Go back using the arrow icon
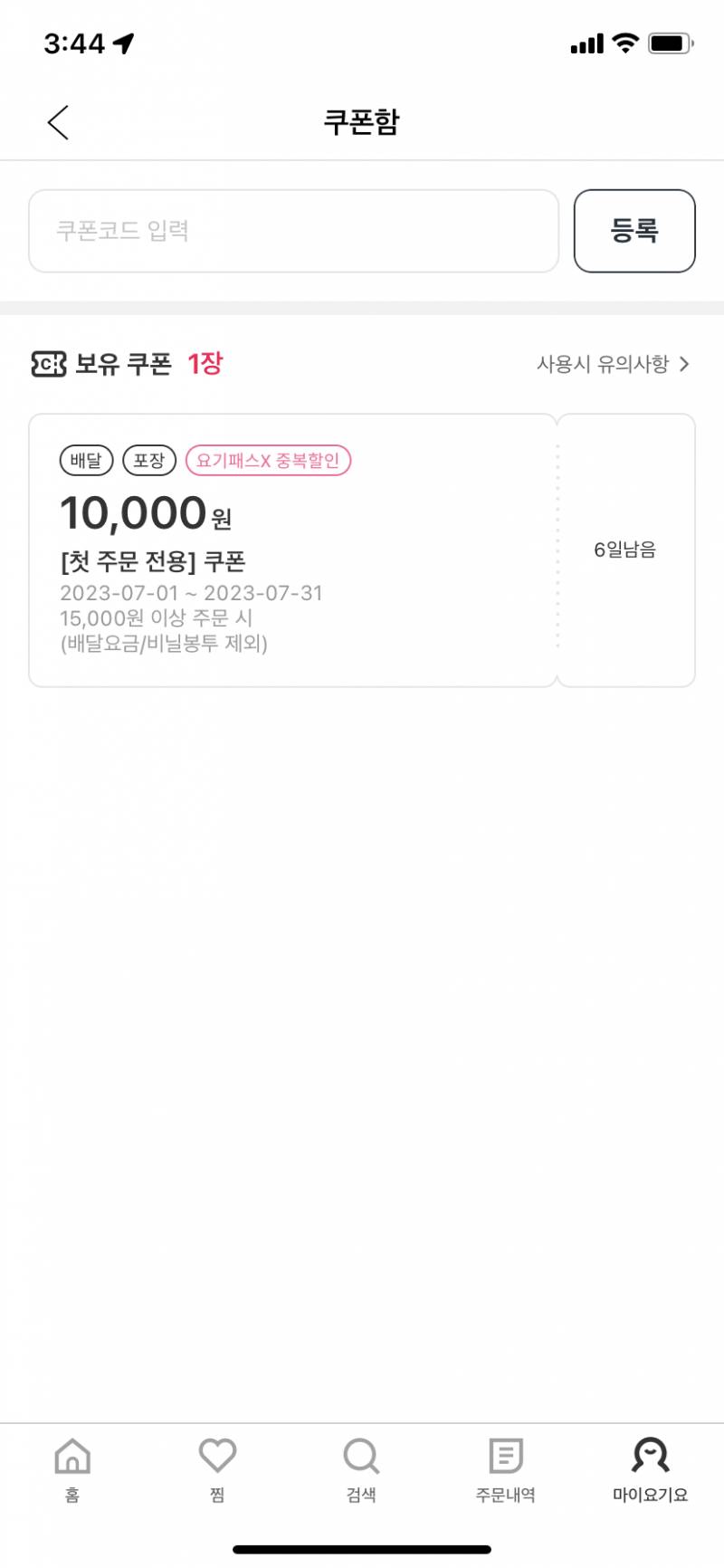 [58, 122]
